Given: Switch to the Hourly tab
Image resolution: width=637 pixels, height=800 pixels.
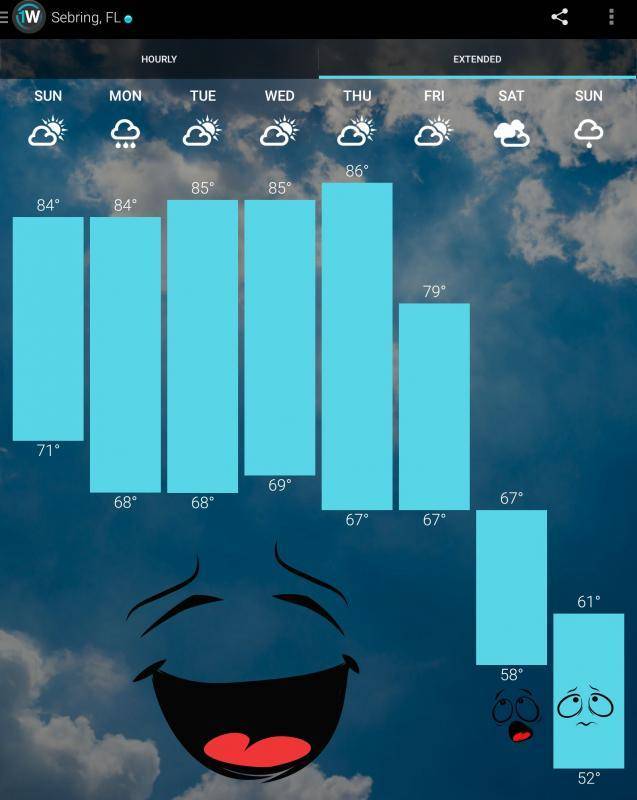Looking at the screenshot, I should [x=159, y=59].
